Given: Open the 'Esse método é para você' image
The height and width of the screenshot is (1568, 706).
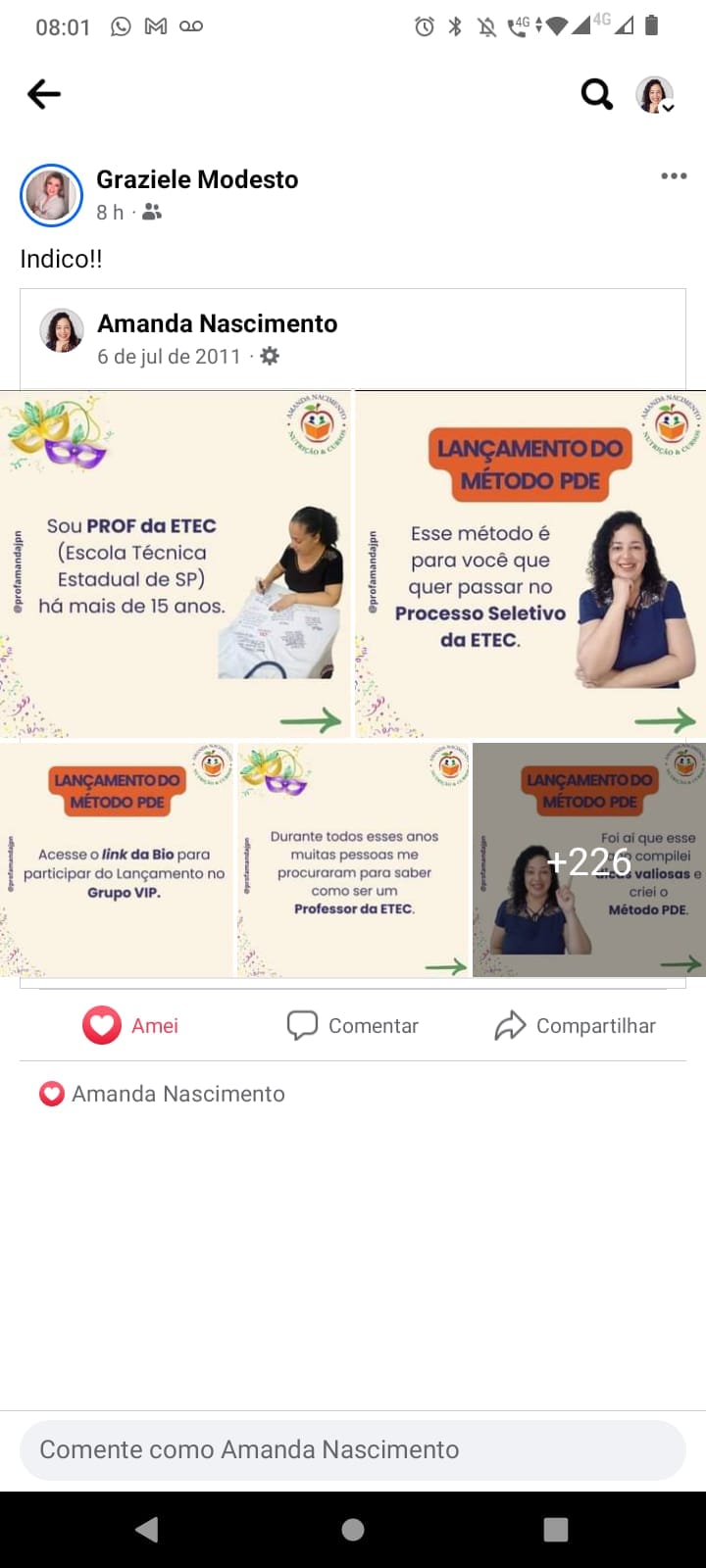Looking at the screenshot, I should click(530, 563).
